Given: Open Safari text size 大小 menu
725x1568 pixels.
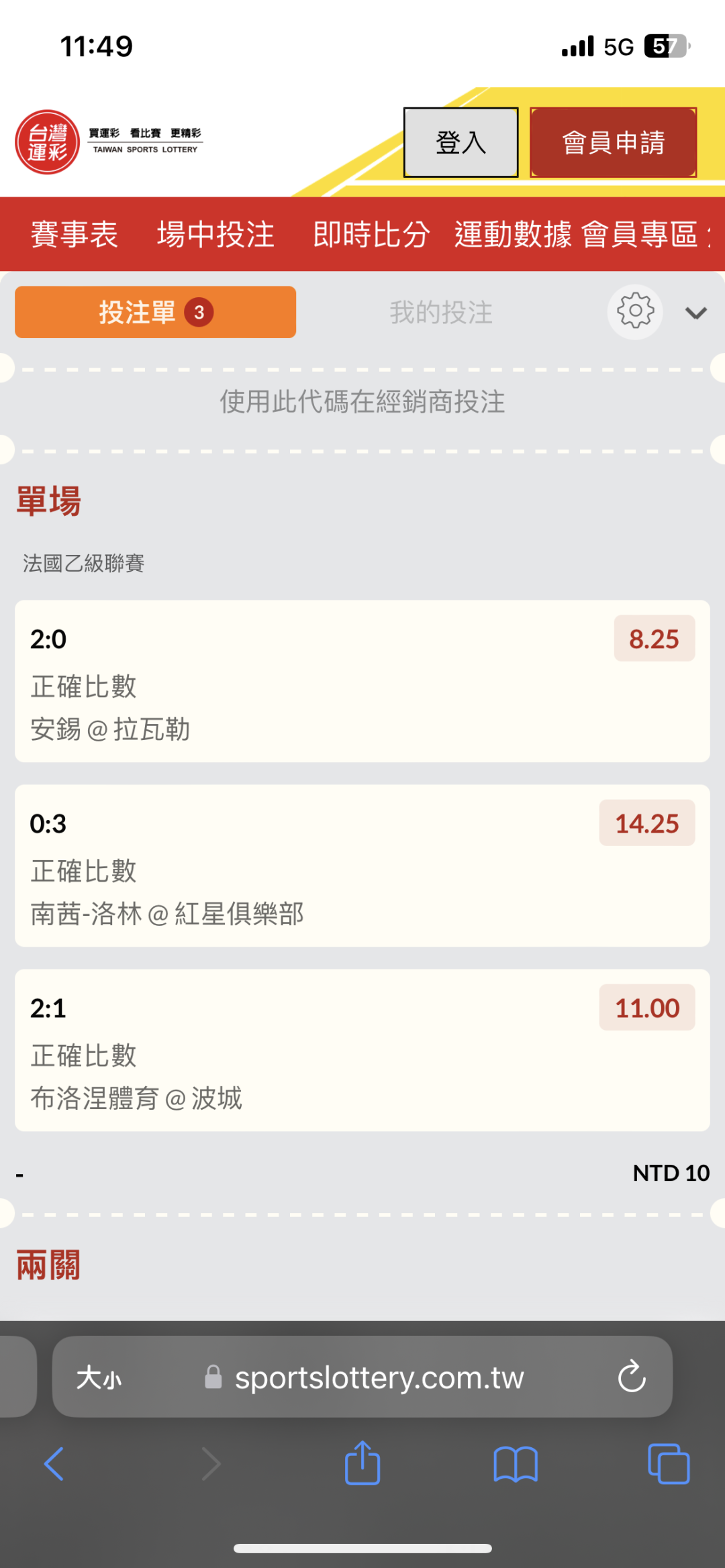Looking at the screenshot, I should (x=99, y=1378).
